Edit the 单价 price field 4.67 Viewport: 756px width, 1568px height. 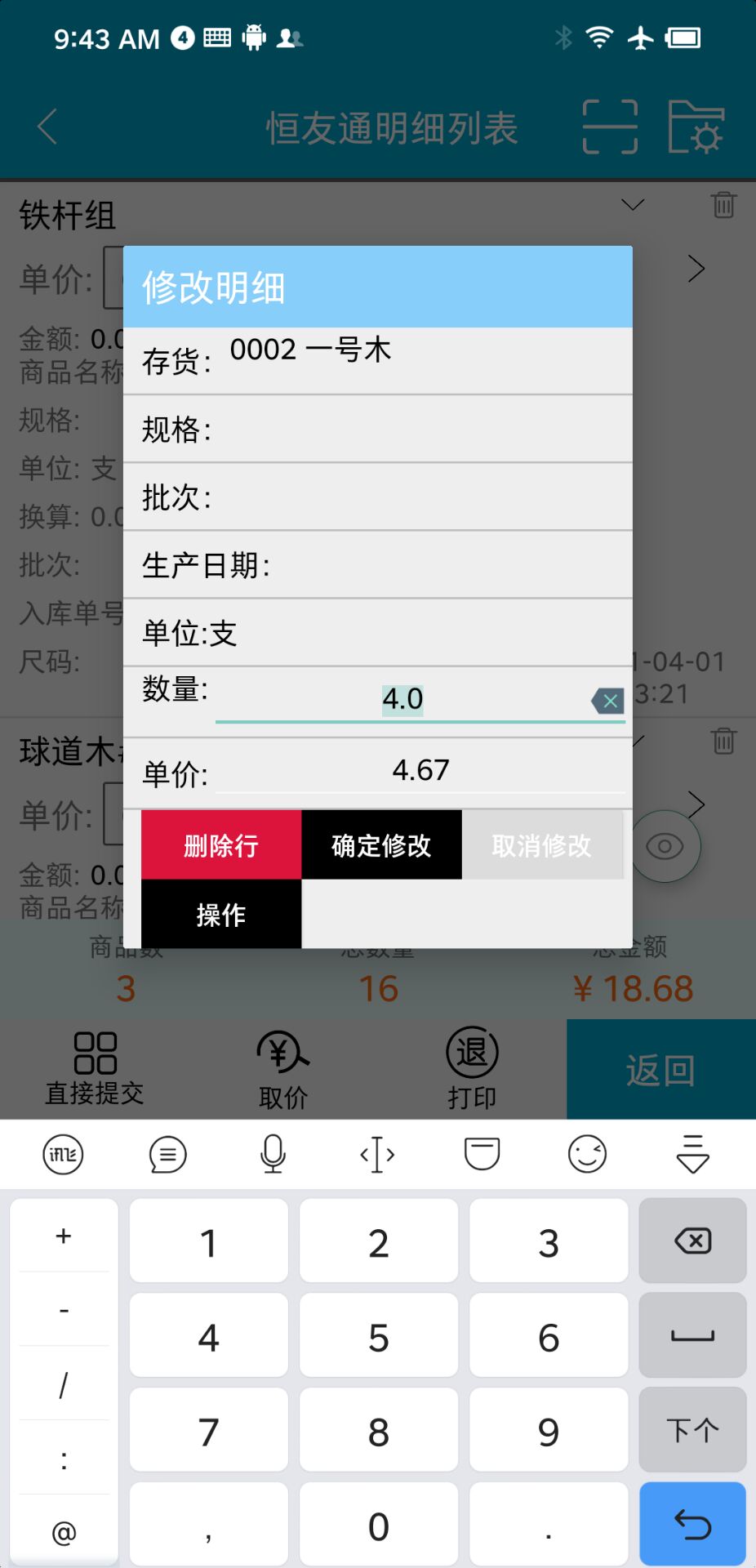click(420, 770)
